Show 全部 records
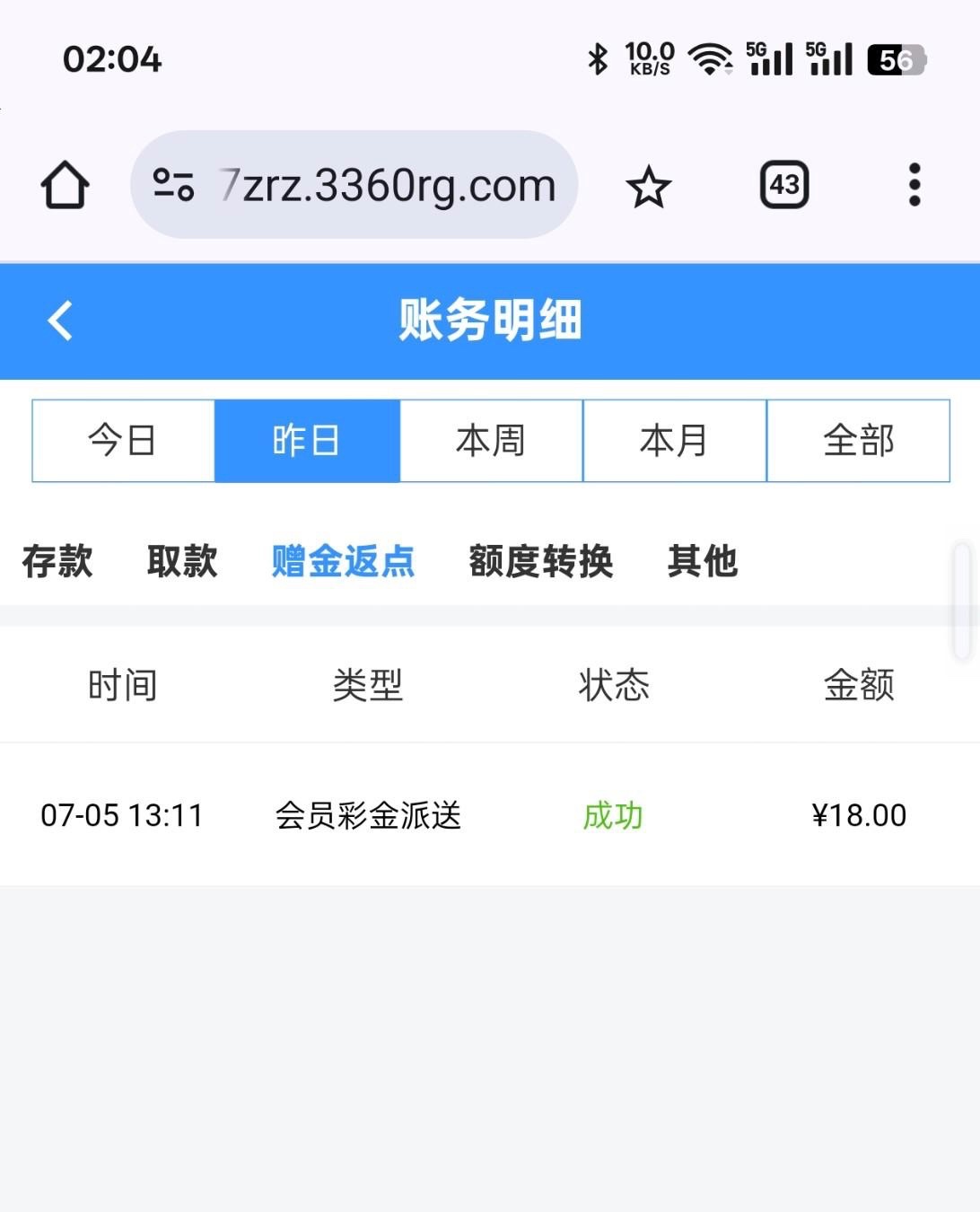980x1212 pixels. tap(858, 441)
